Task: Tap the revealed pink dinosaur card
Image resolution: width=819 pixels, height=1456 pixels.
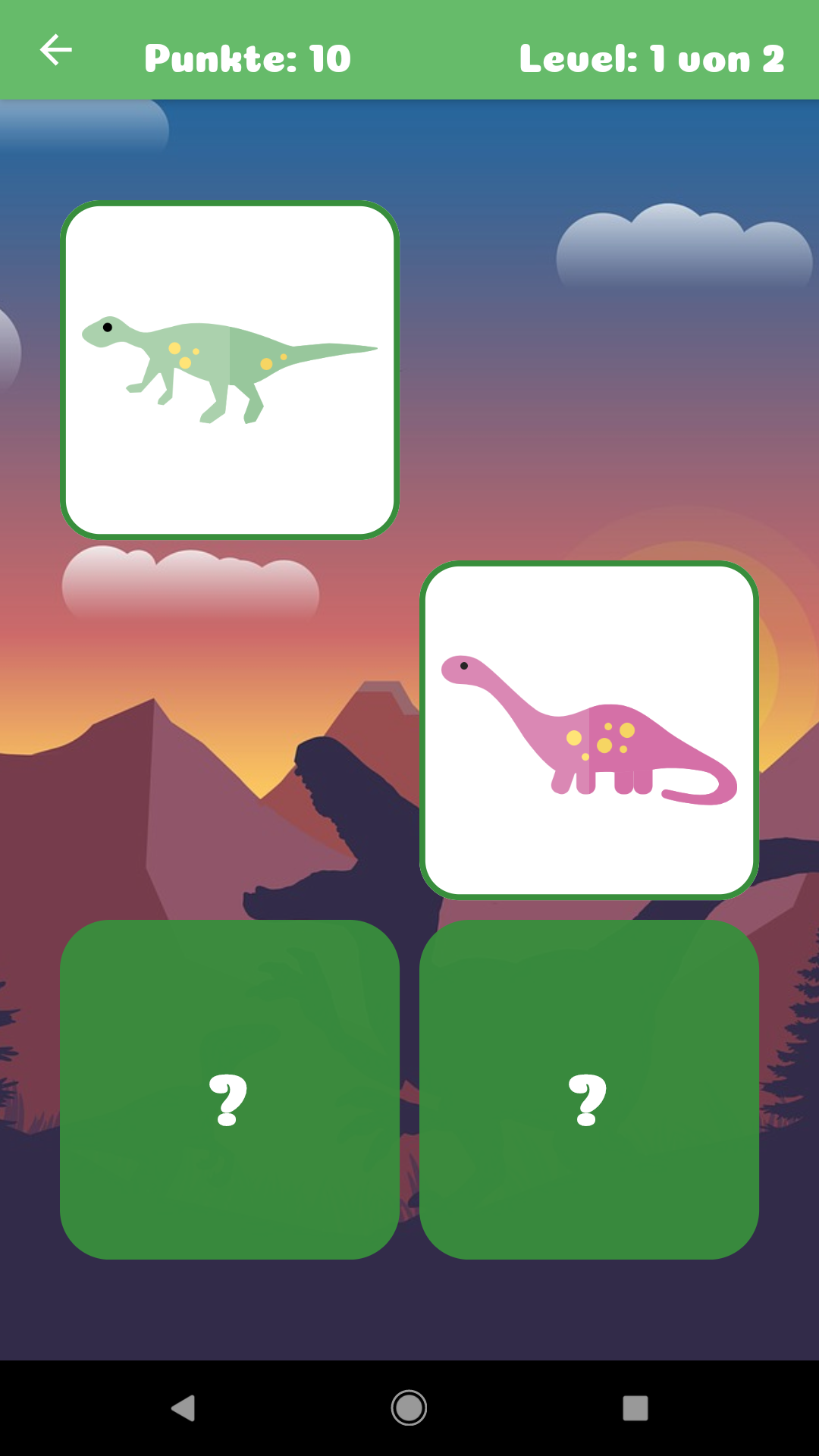Action: [x=589, y=730]
